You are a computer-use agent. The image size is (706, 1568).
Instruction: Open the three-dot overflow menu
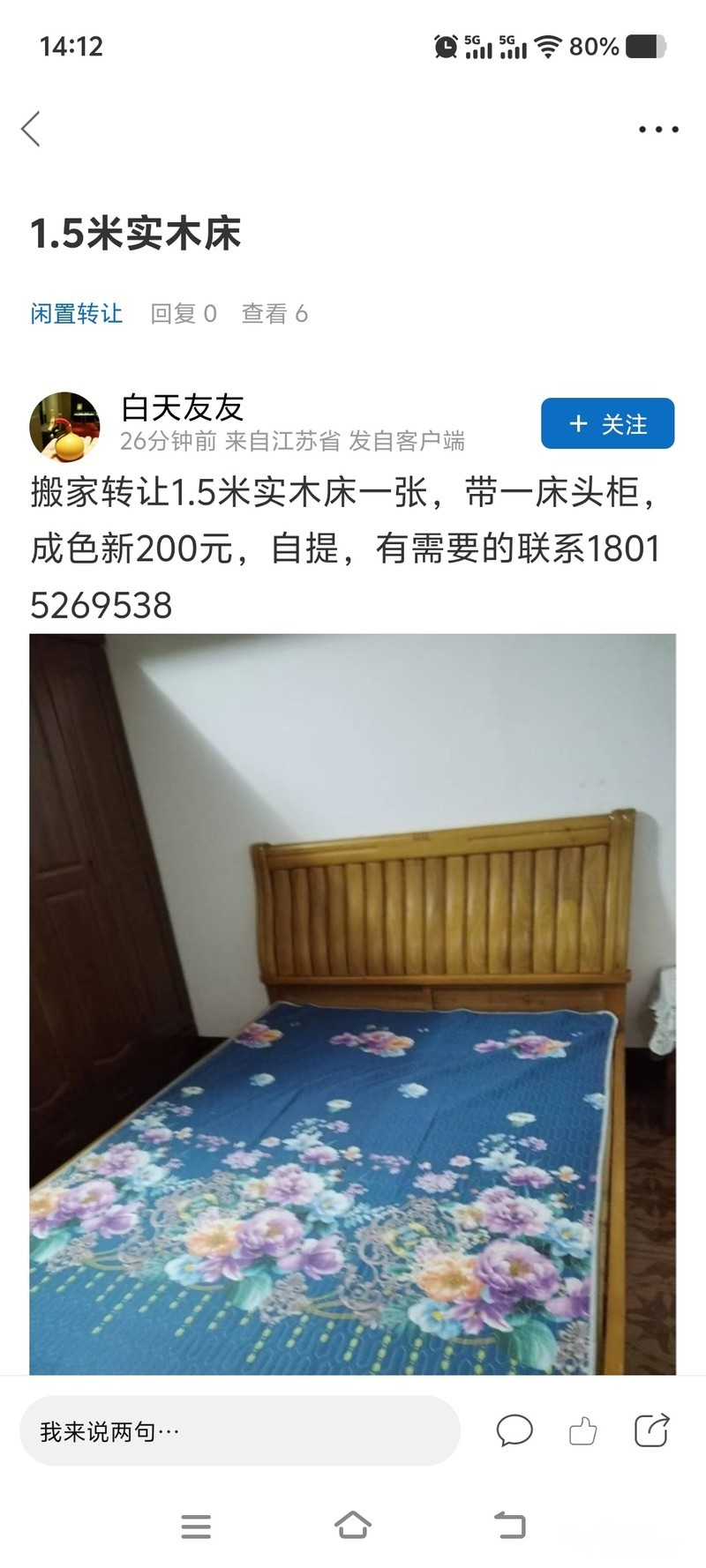[658, 130]
